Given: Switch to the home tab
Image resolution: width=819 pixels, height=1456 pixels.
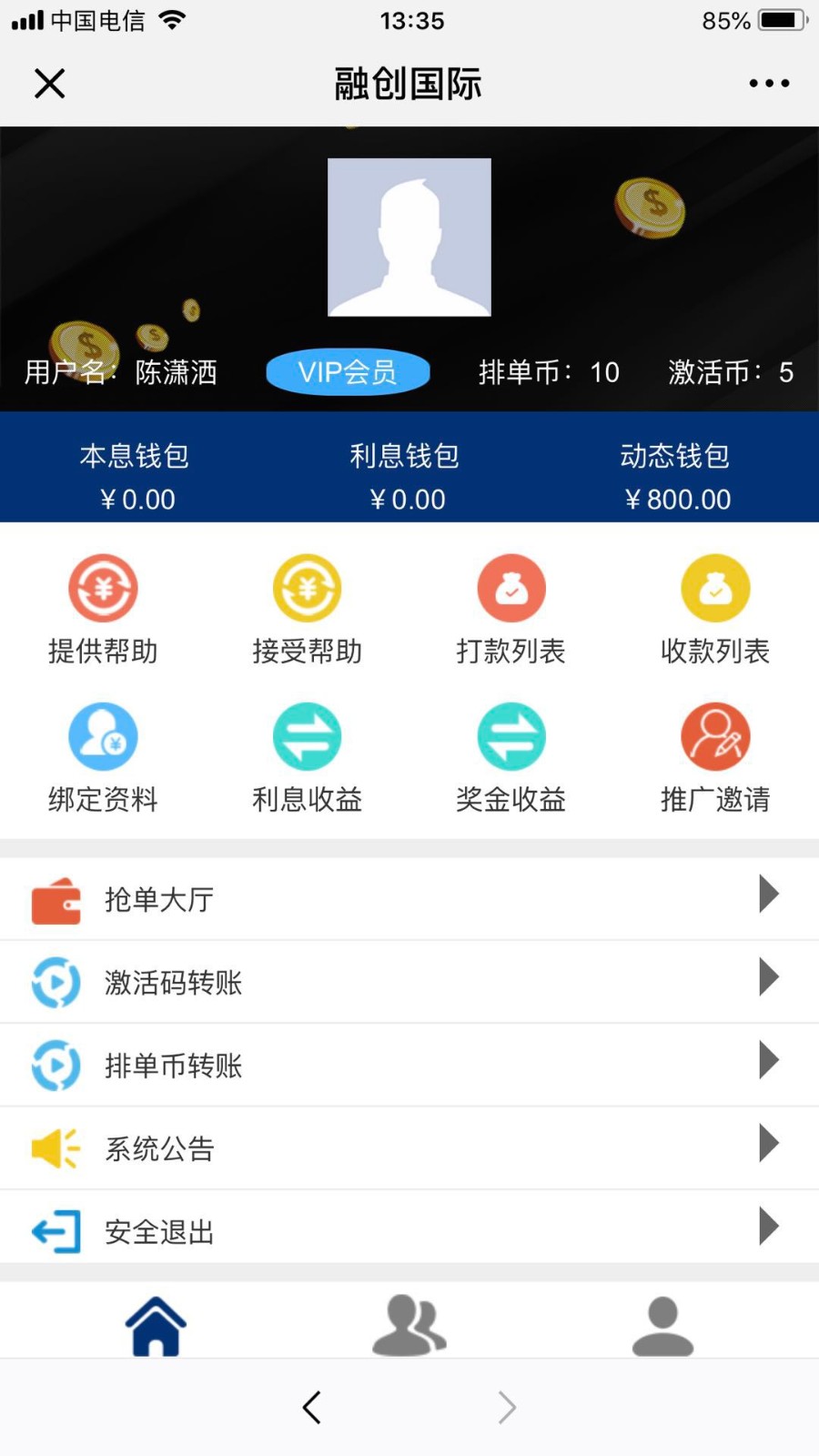Looking at the screenshot, I should (x=156, y=1325).
